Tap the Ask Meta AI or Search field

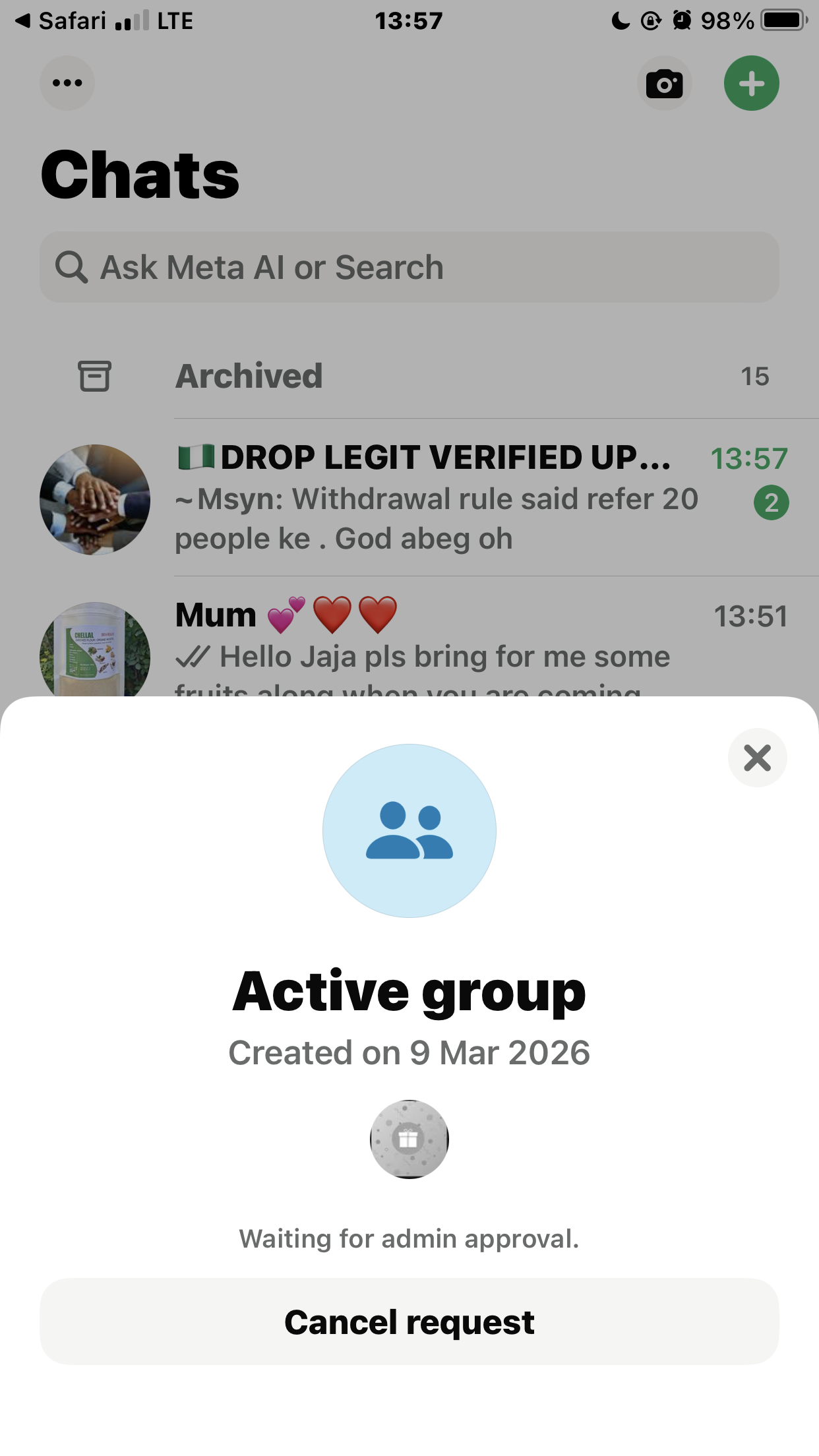409,267
